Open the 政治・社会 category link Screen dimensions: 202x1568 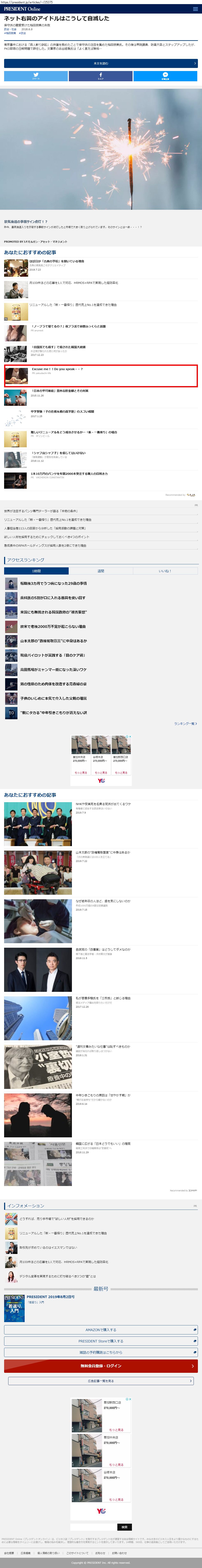[10, 29]
